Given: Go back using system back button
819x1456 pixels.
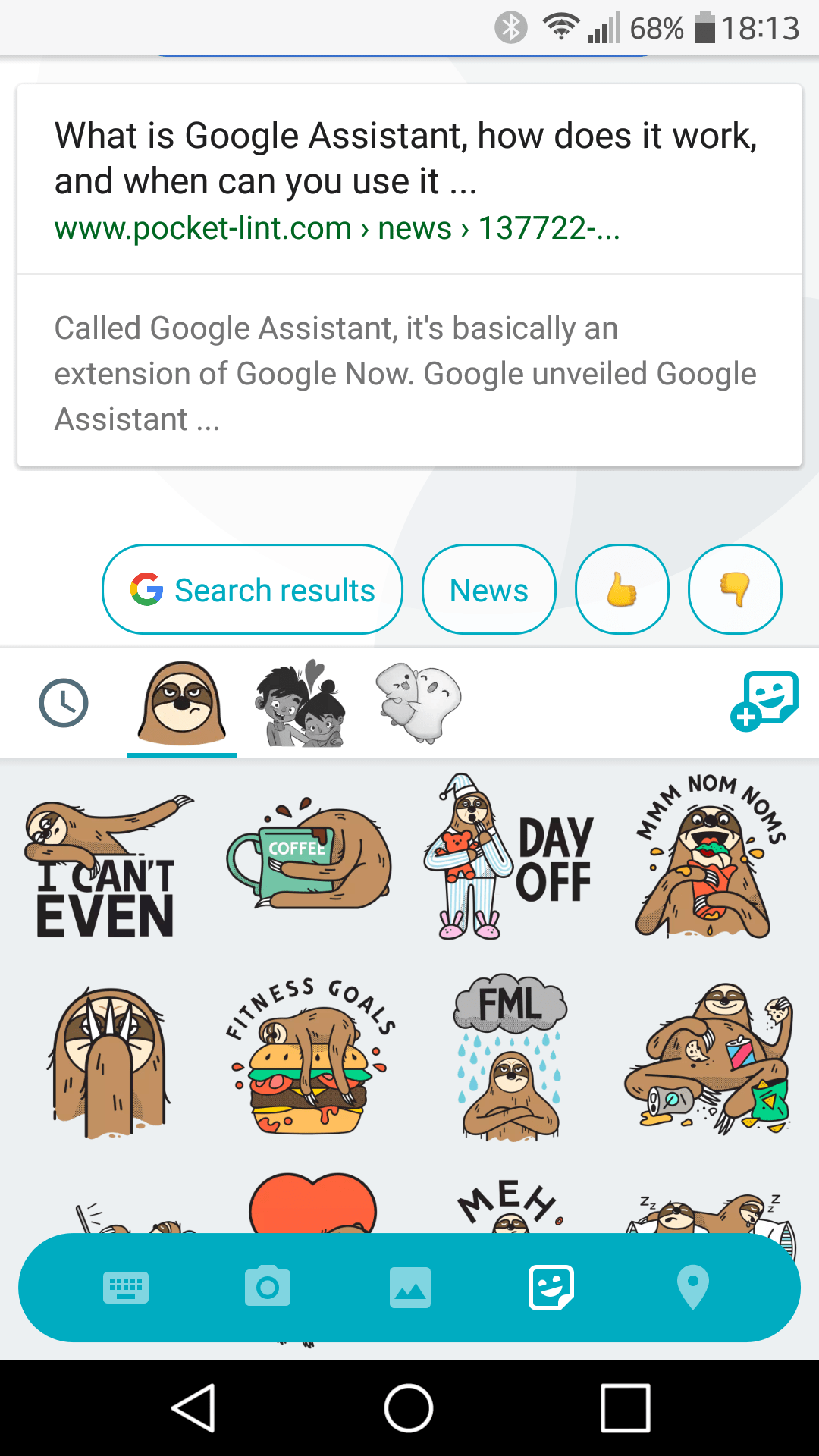Looking at the screenshot, I should tap(194, 1408).
